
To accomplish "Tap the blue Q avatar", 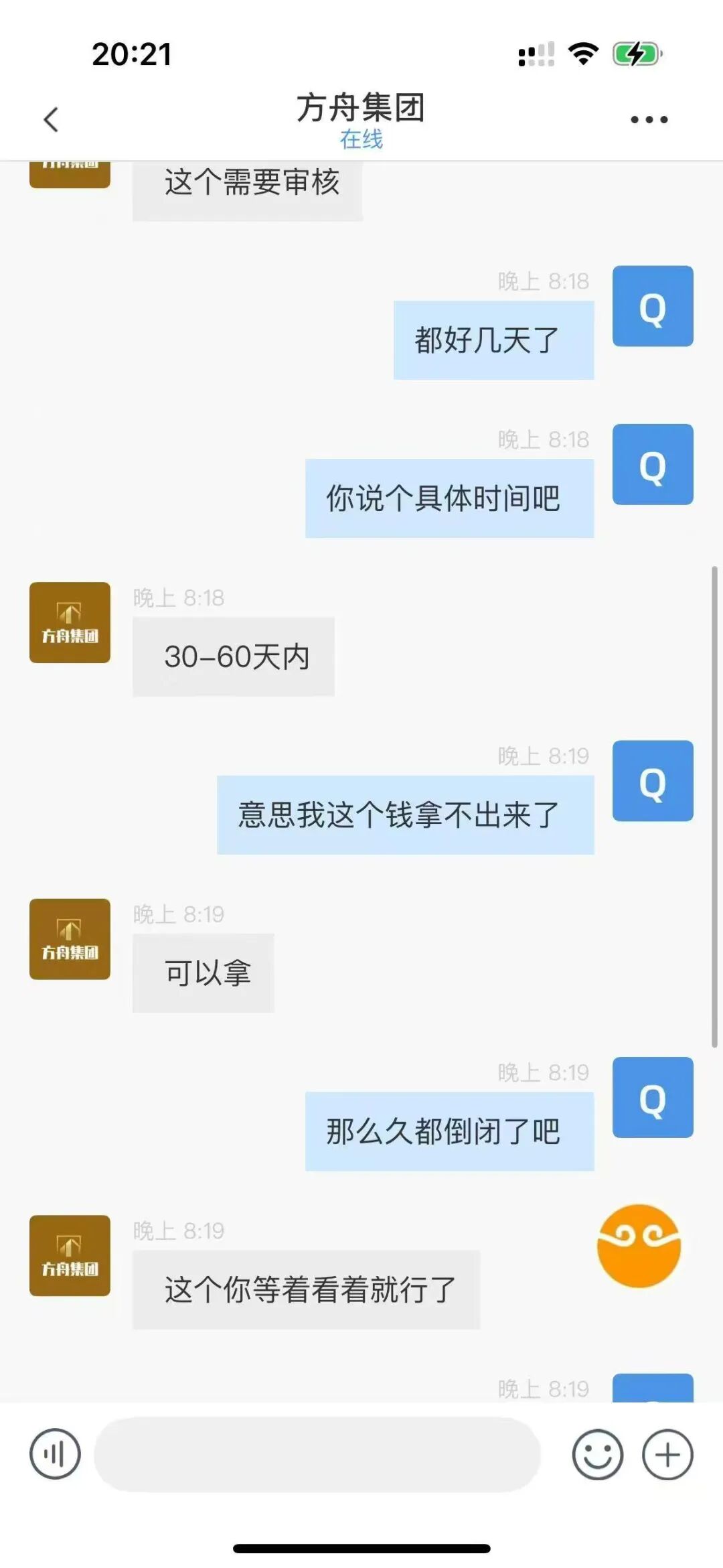I will tap(652, 306).
